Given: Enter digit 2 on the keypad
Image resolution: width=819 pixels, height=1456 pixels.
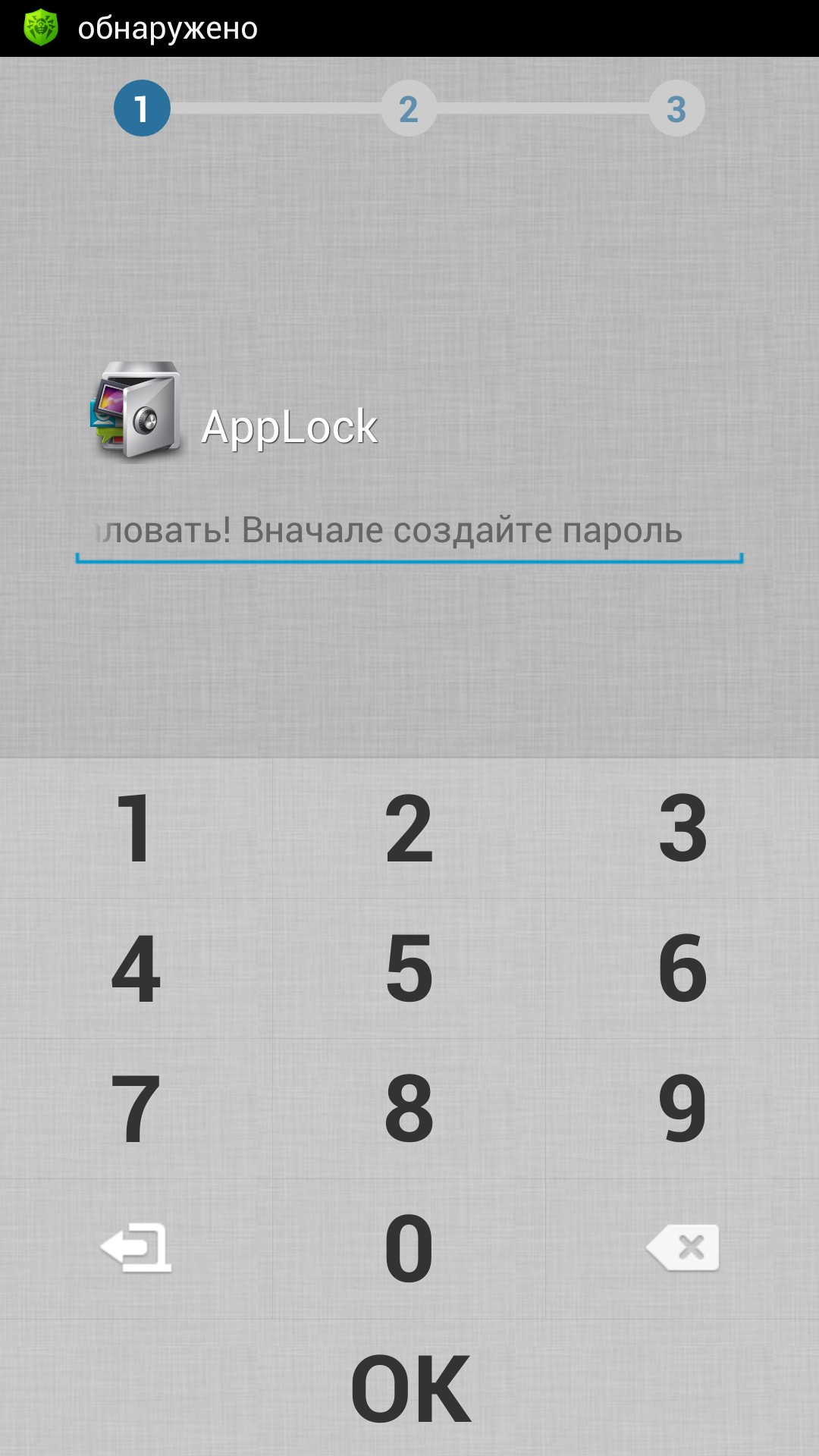Looking at the screenshot, I should point(409,828).
